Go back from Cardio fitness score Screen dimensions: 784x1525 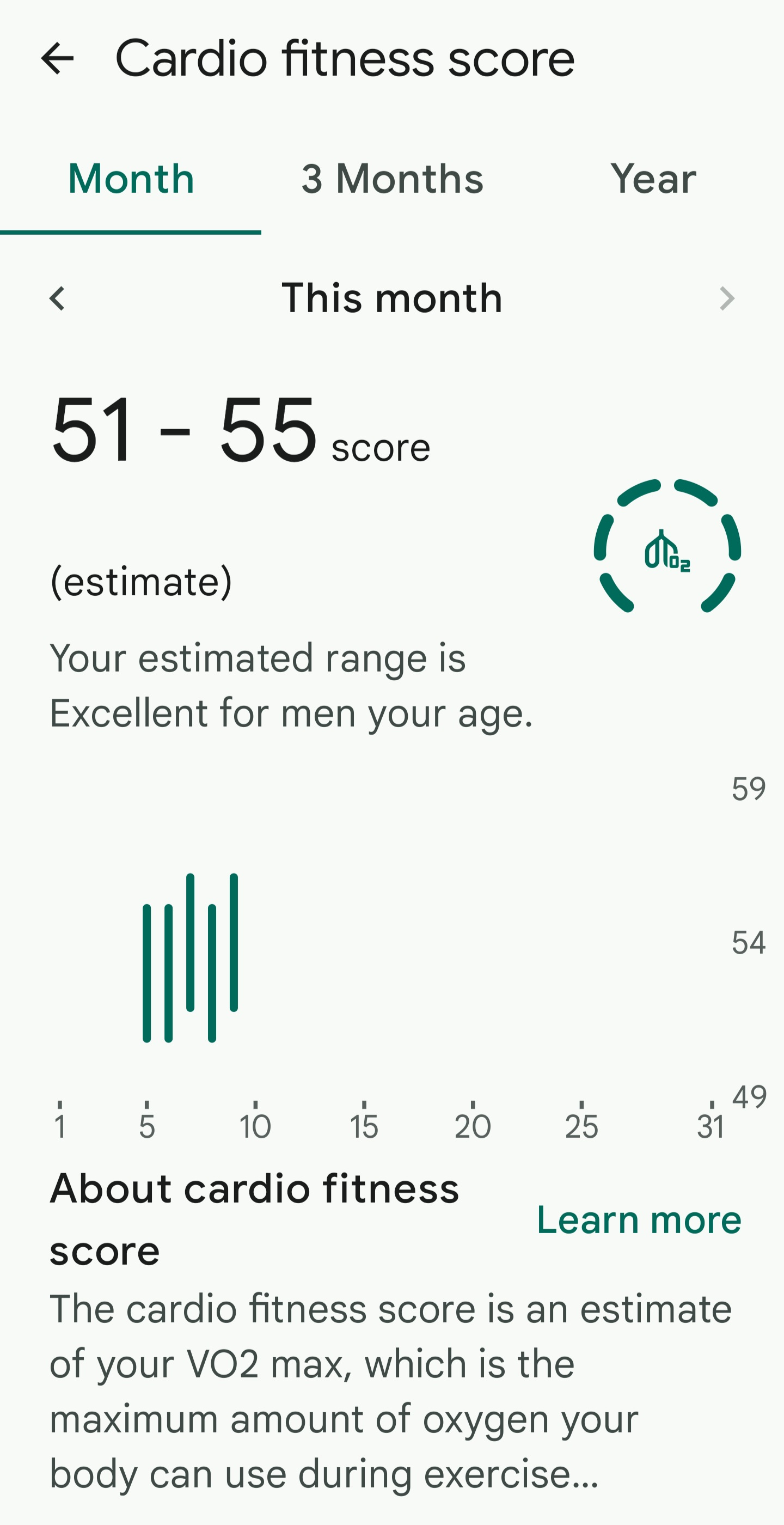[x=57, y=59]
